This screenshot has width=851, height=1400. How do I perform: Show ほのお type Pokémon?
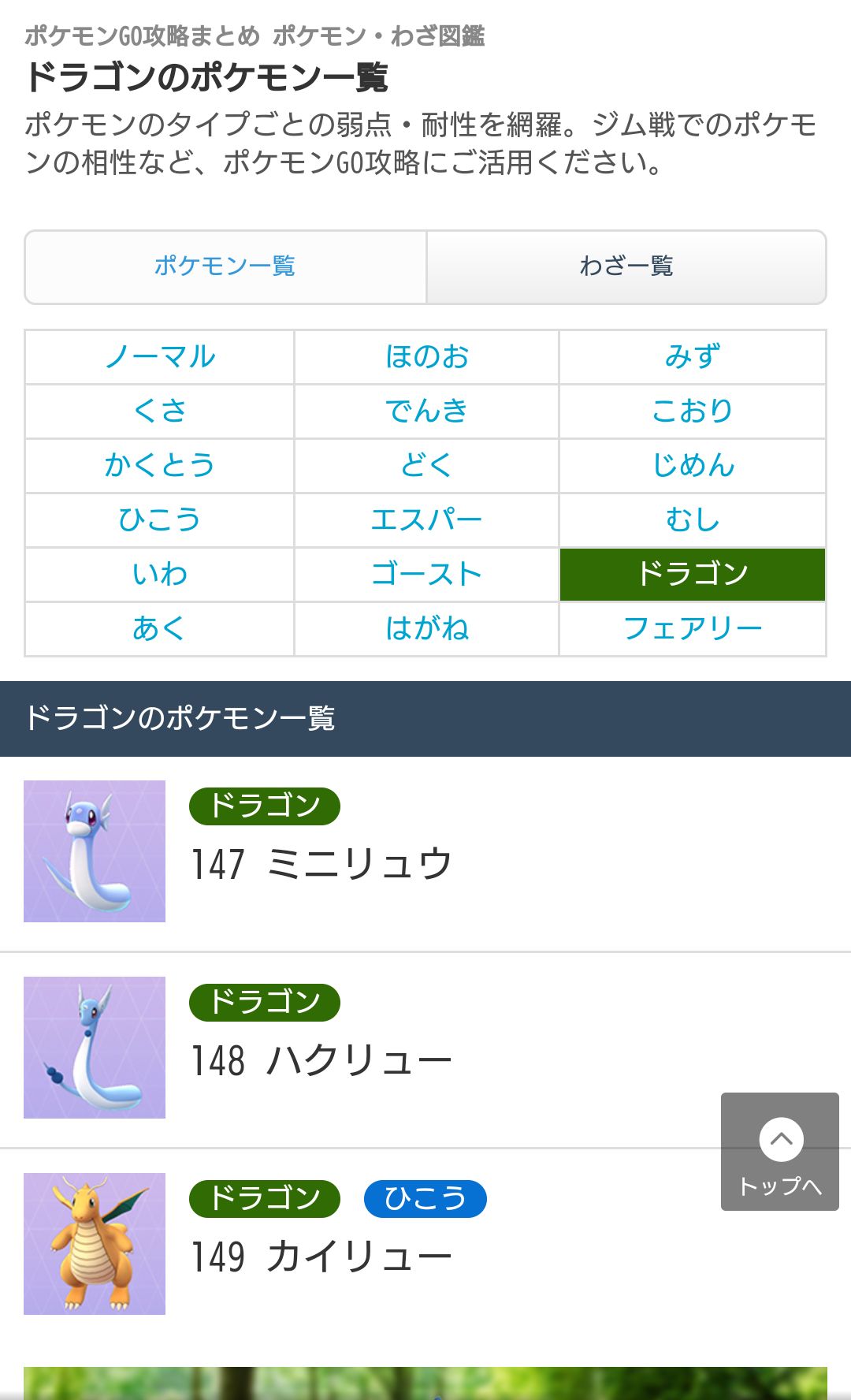pos(426,357)
